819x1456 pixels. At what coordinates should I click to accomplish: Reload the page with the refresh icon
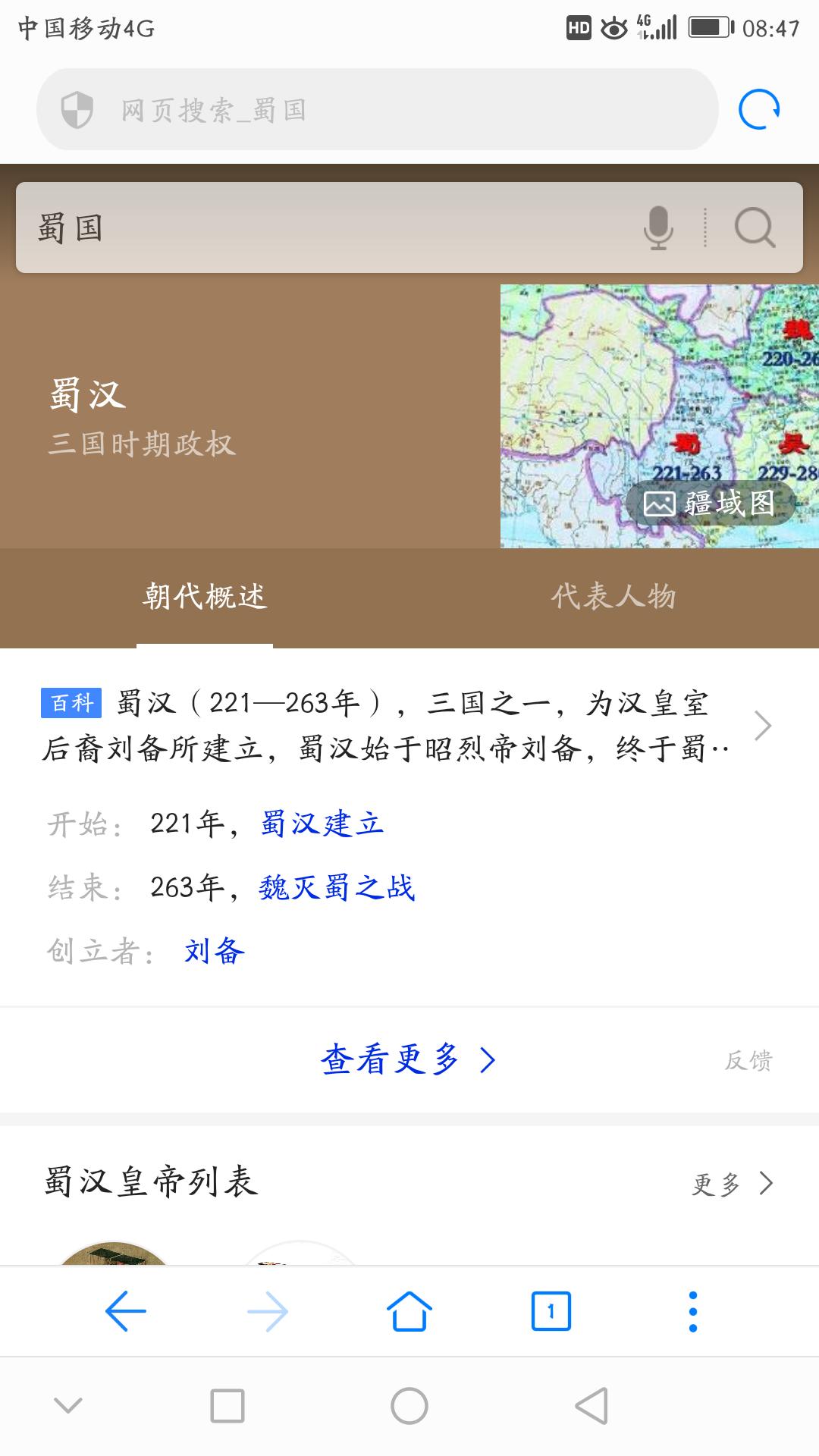(759, 110)
